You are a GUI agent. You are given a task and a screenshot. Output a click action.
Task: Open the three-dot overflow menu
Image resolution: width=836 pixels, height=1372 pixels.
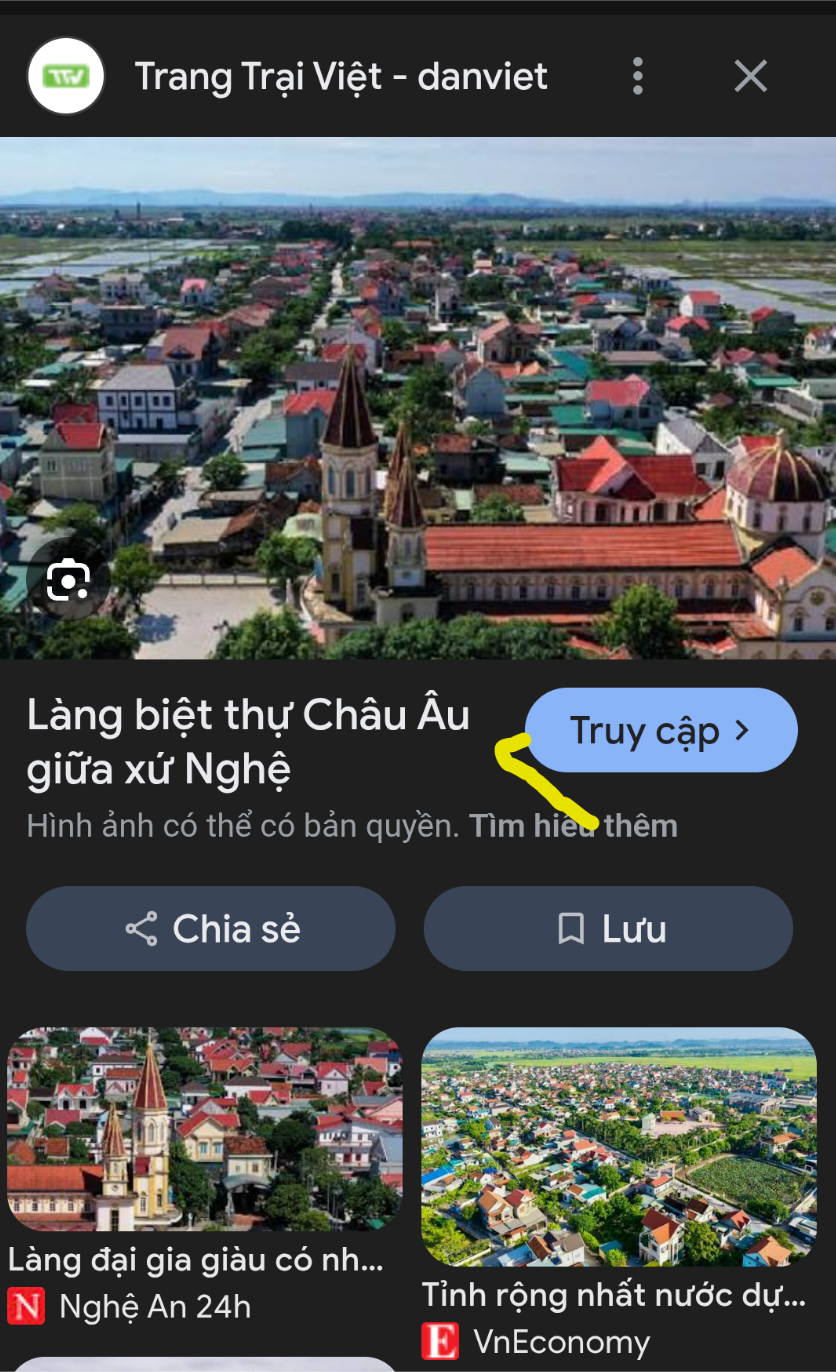pos(638,76)
